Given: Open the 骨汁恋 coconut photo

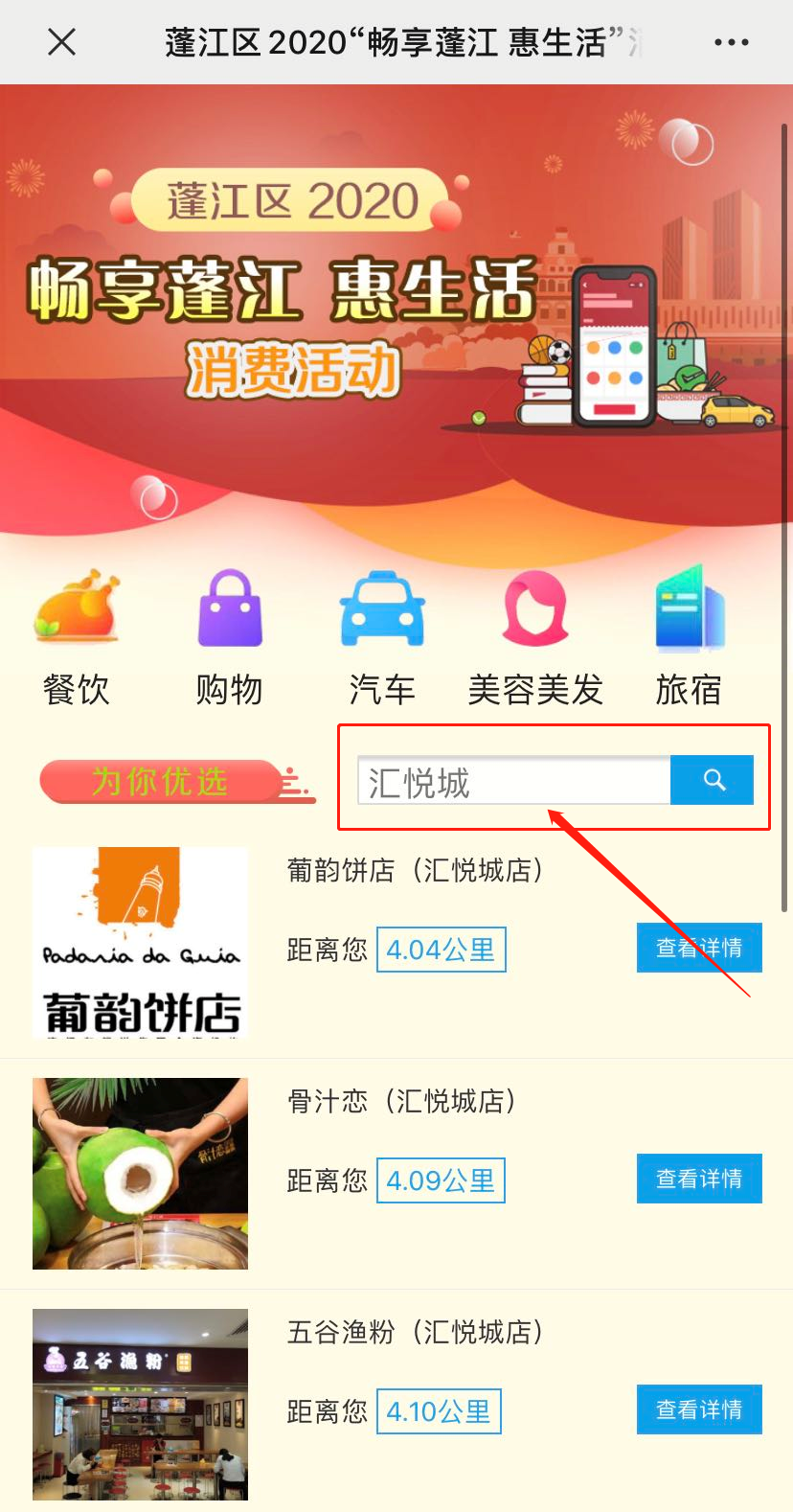Looking at the screenshot, I should (x=140, y=1174).
